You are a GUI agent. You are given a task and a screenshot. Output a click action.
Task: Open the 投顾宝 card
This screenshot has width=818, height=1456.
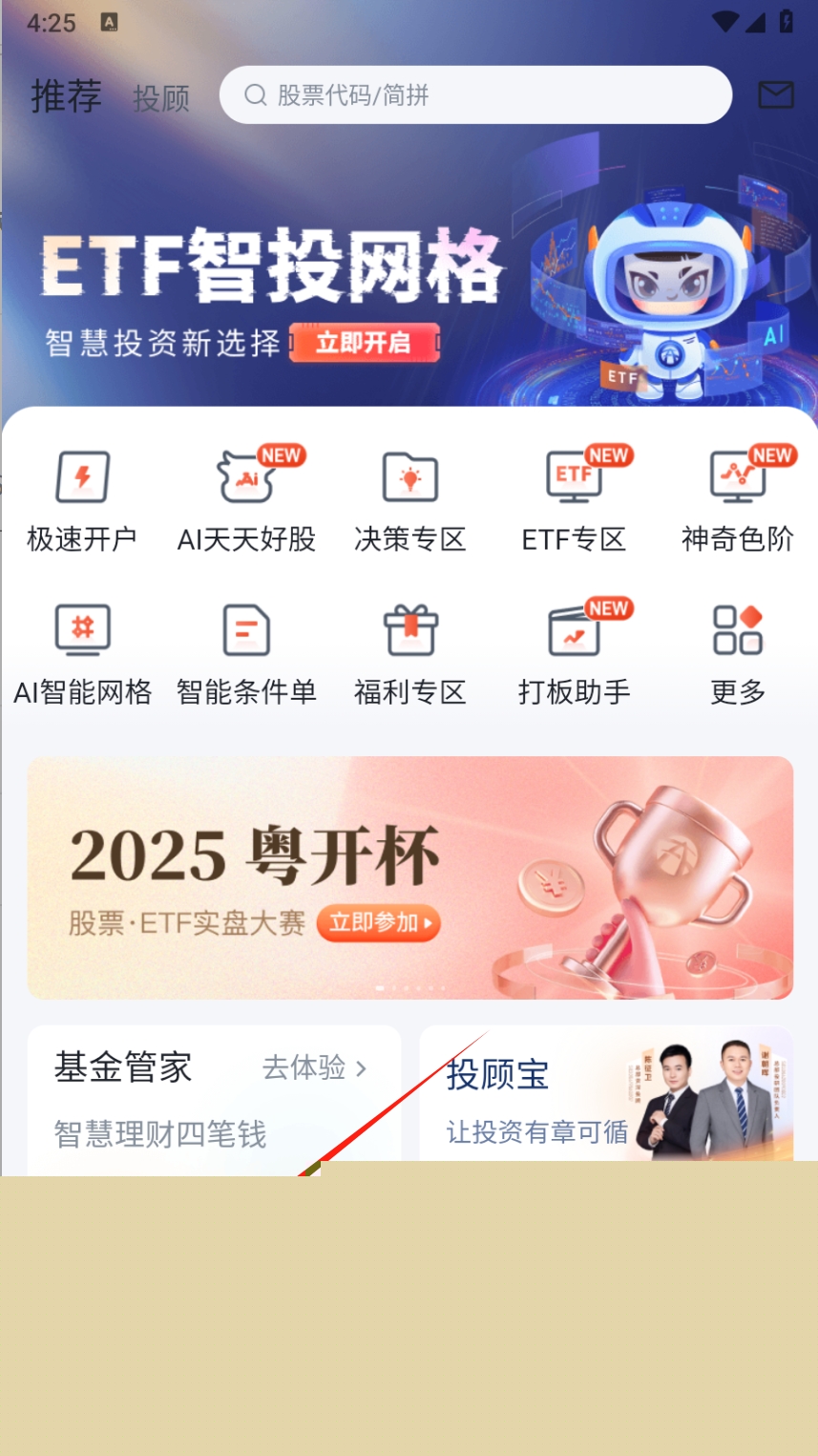[x=605, y=1096]
